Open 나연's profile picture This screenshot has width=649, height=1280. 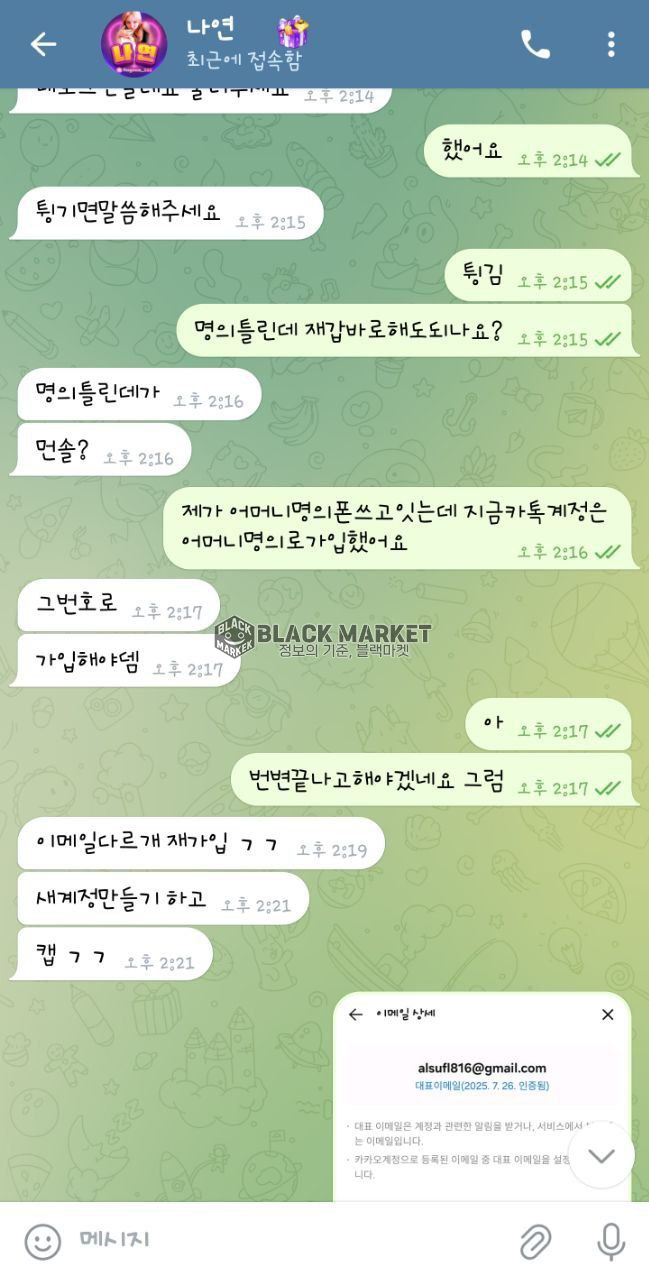click(134, 44)
